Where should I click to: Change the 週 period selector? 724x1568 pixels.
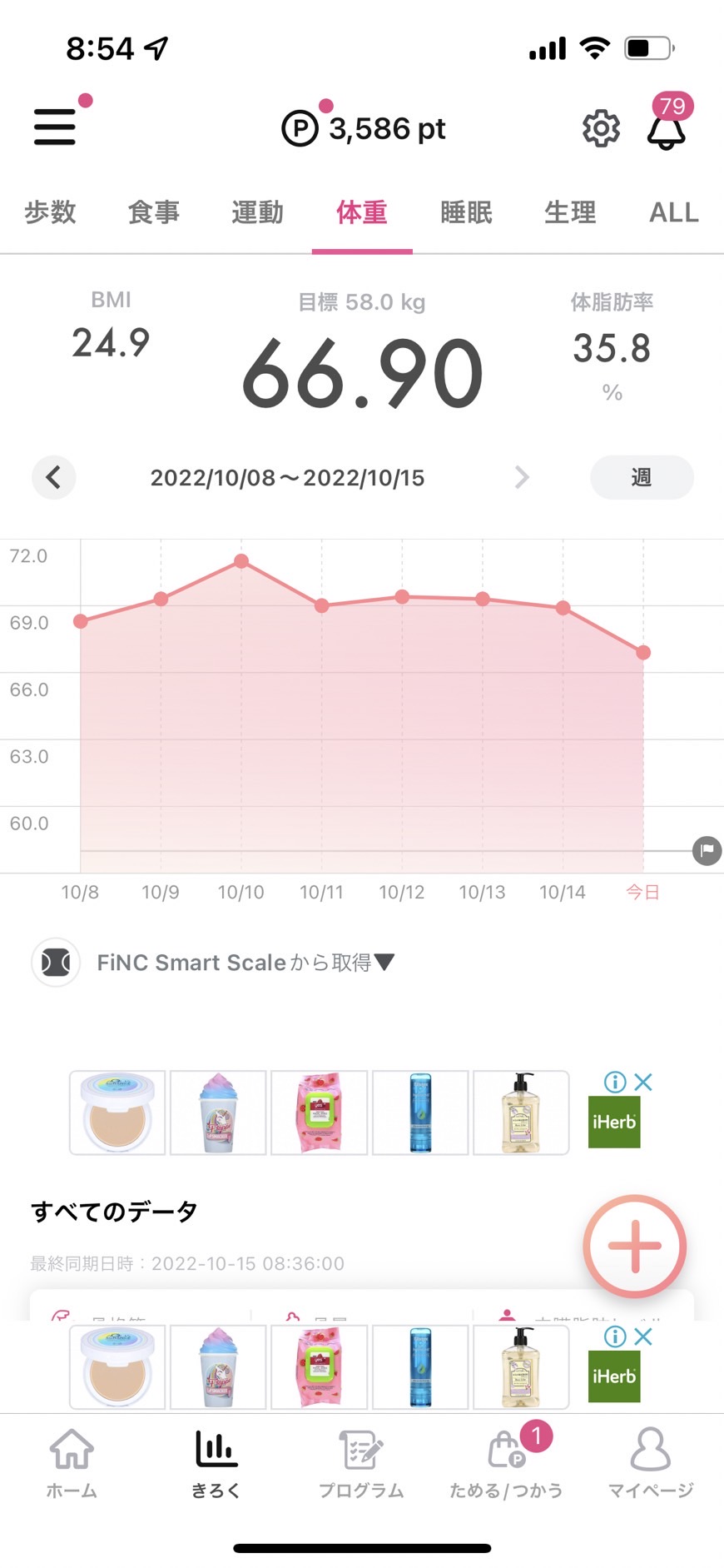point(642,477)
